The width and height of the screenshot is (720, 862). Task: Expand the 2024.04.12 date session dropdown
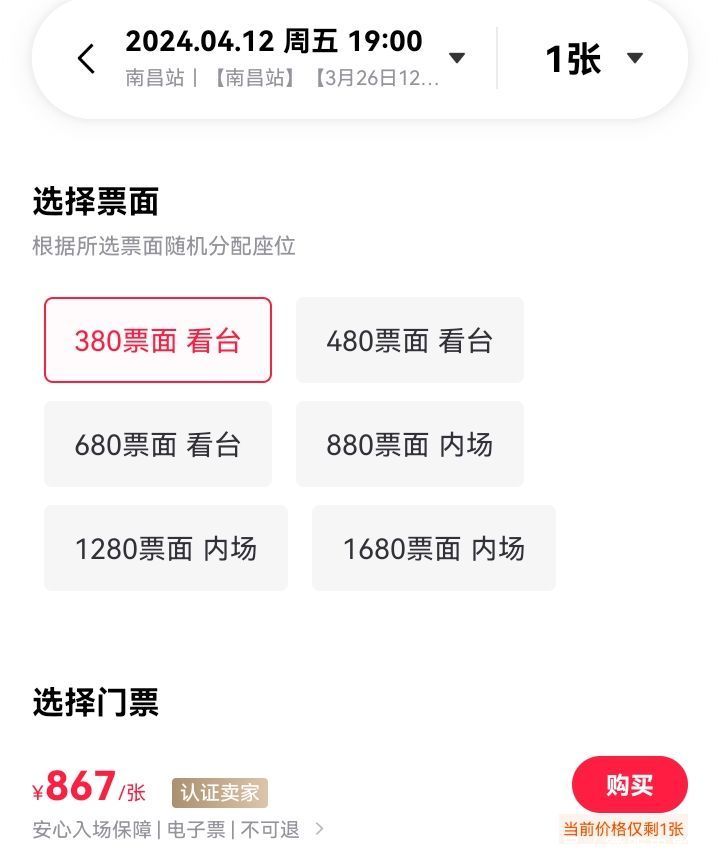click(456, 58)
